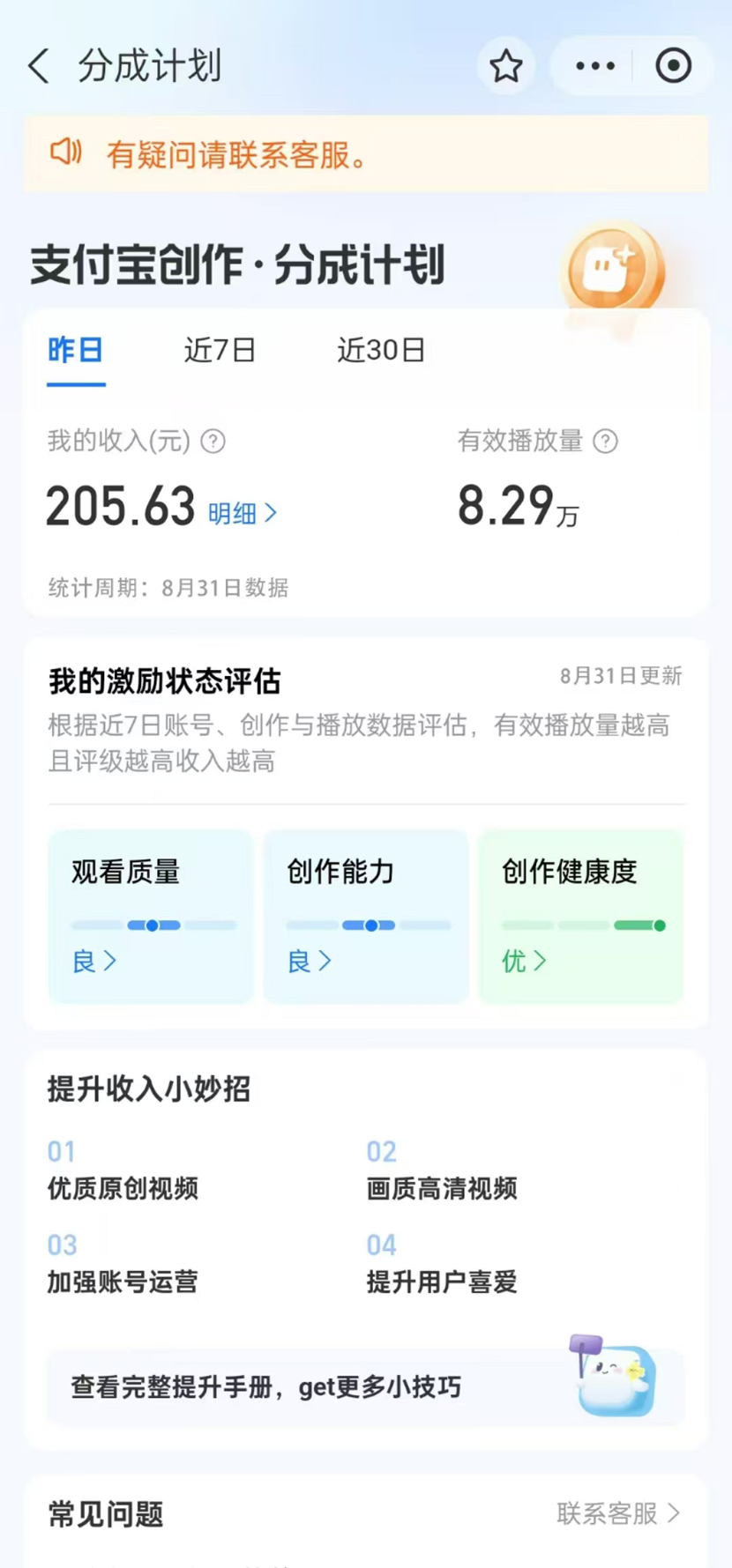
Task: Open 观看质量 rating card
Action: (151, 916)
